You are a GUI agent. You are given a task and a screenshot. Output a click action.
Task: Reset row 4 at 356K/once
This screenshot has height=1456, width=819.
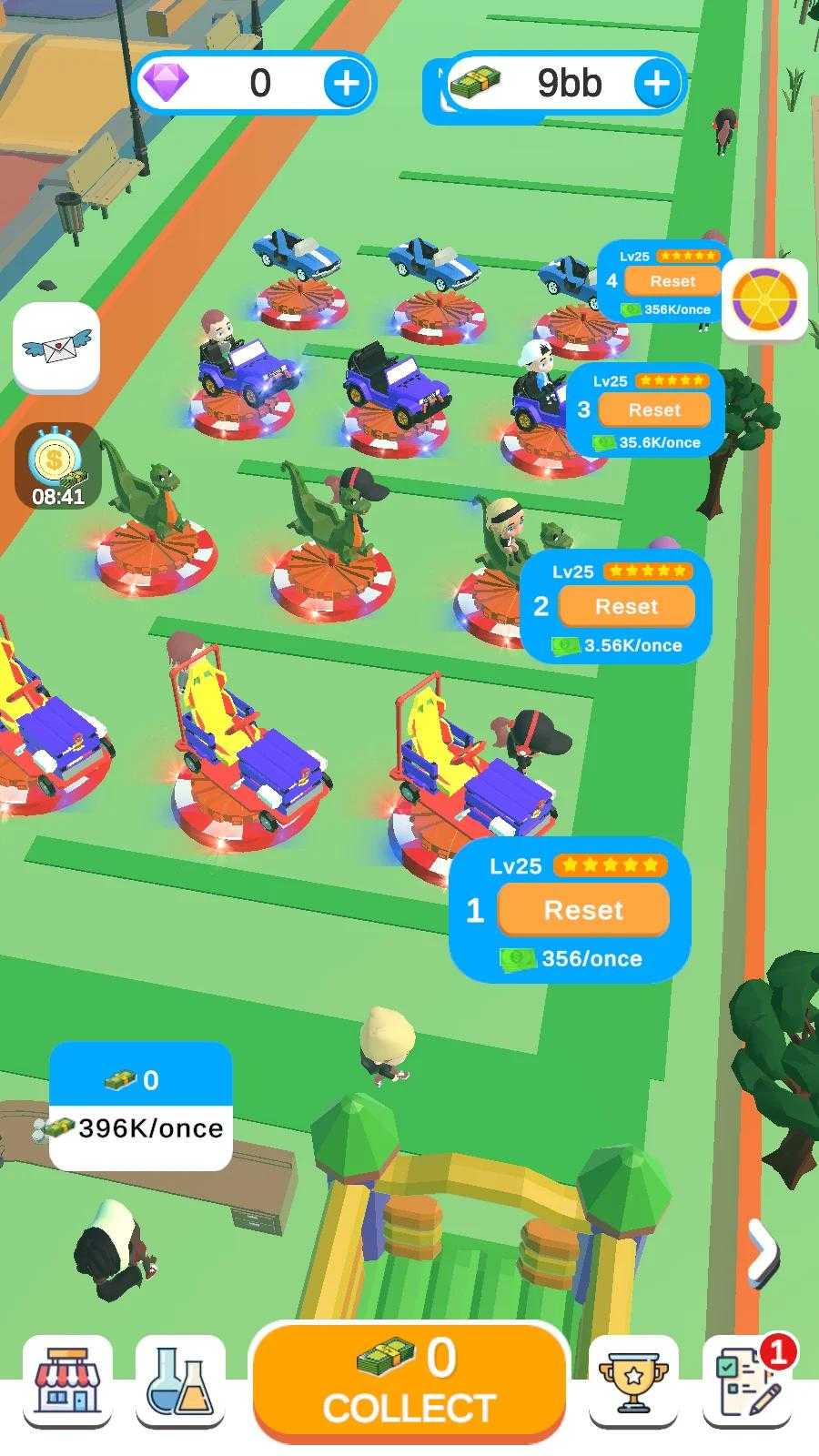[x=672, y=282]
